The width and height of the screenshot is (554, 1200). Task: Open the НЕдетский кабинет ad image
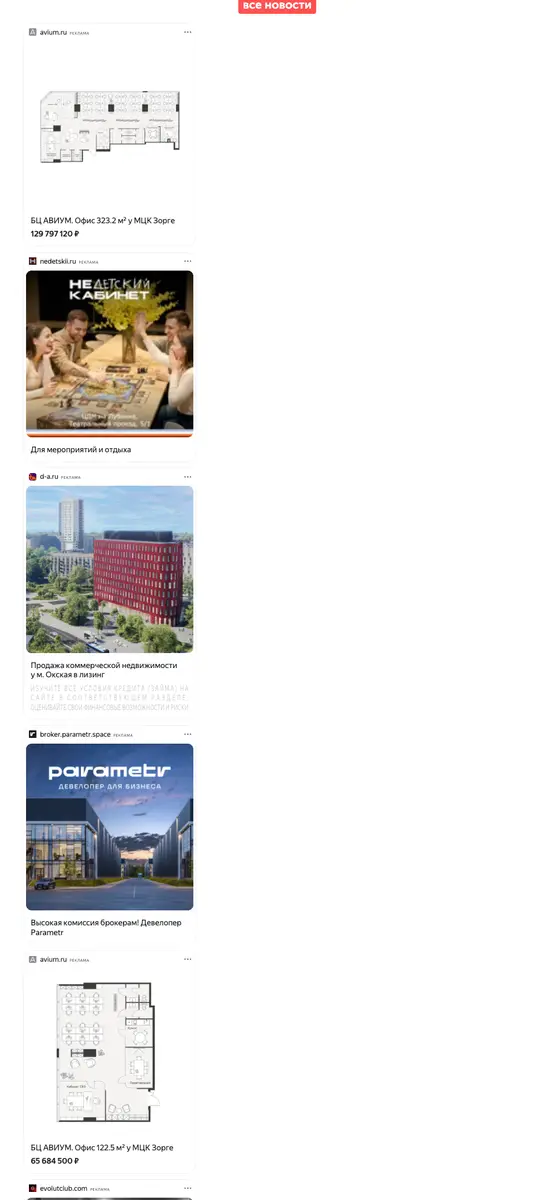pos(110,354)
